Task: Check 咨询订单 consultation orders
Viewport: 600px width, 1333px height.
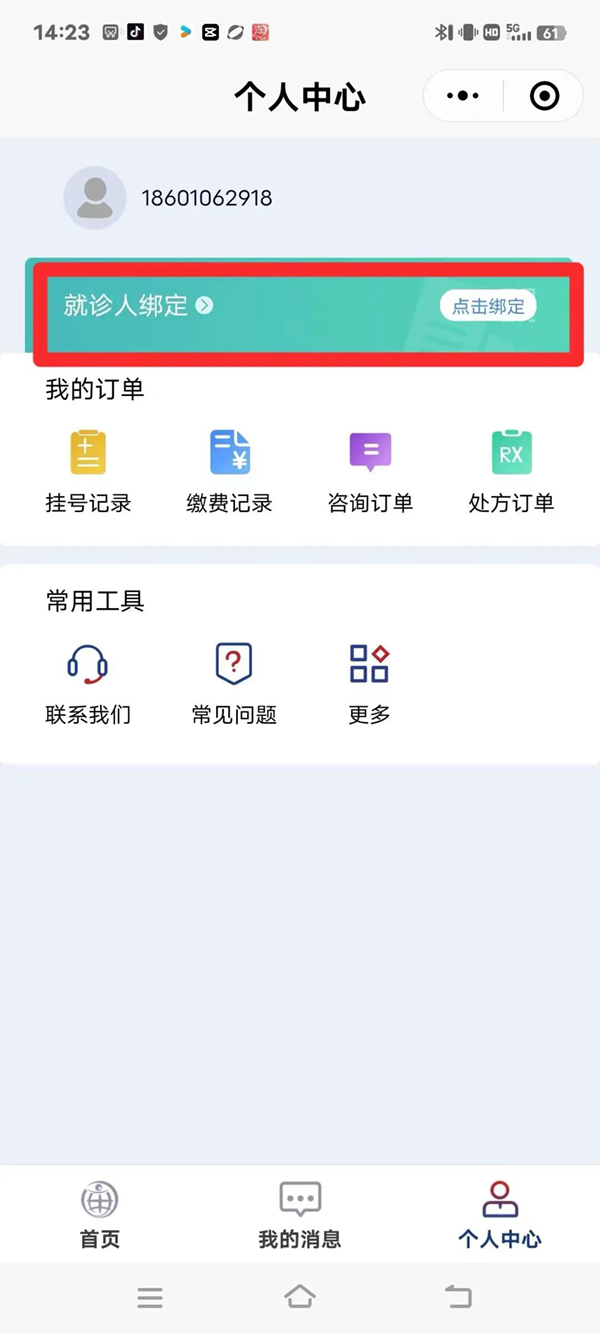Action: pos(370,472)
